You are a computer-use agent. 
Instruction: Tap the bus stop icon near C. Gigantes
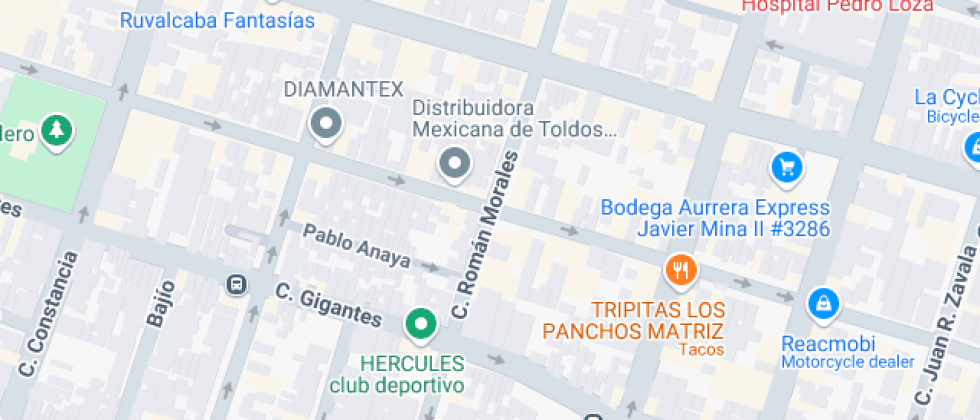point(237,284)
